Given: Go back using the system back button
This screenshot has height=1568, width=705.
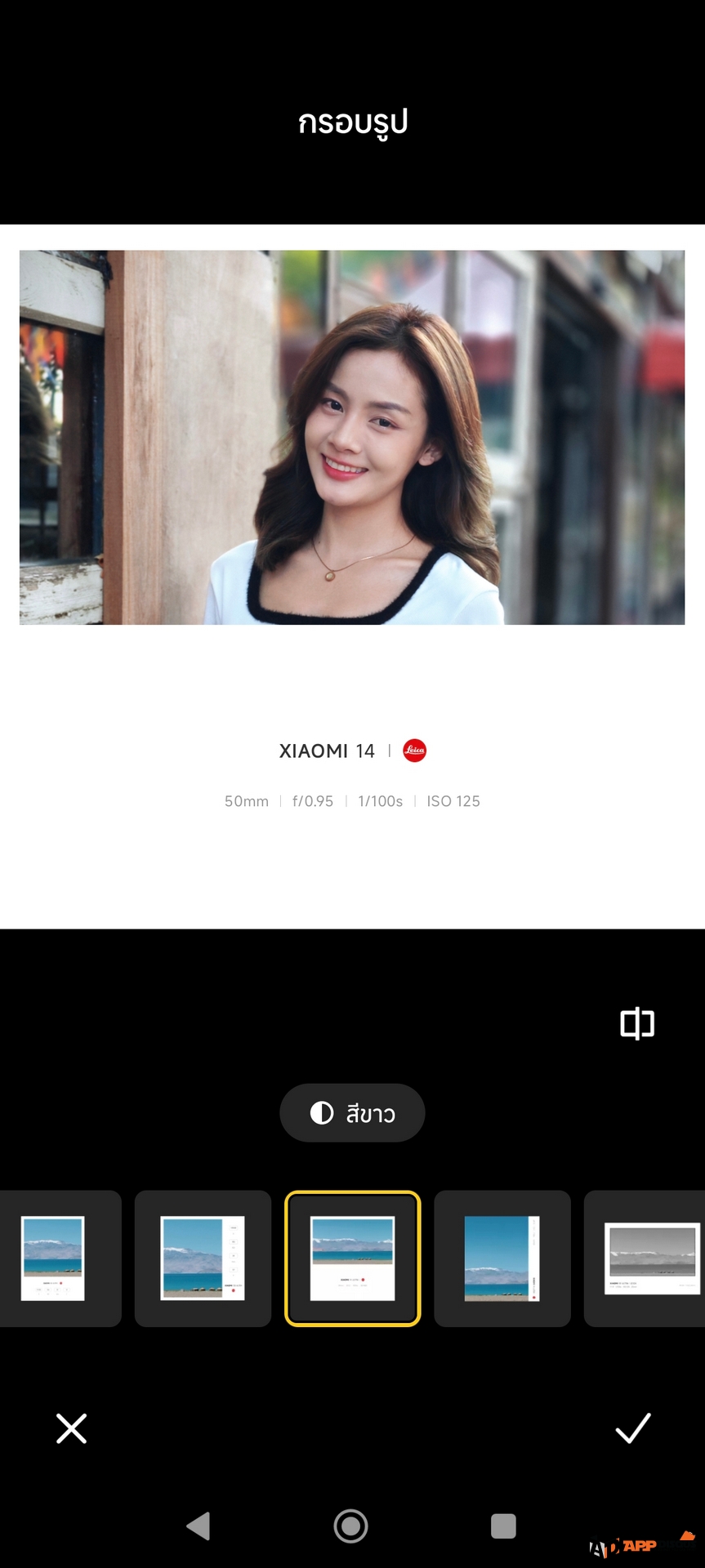Looking at the screenshot, I should [x=199, y=1526].
